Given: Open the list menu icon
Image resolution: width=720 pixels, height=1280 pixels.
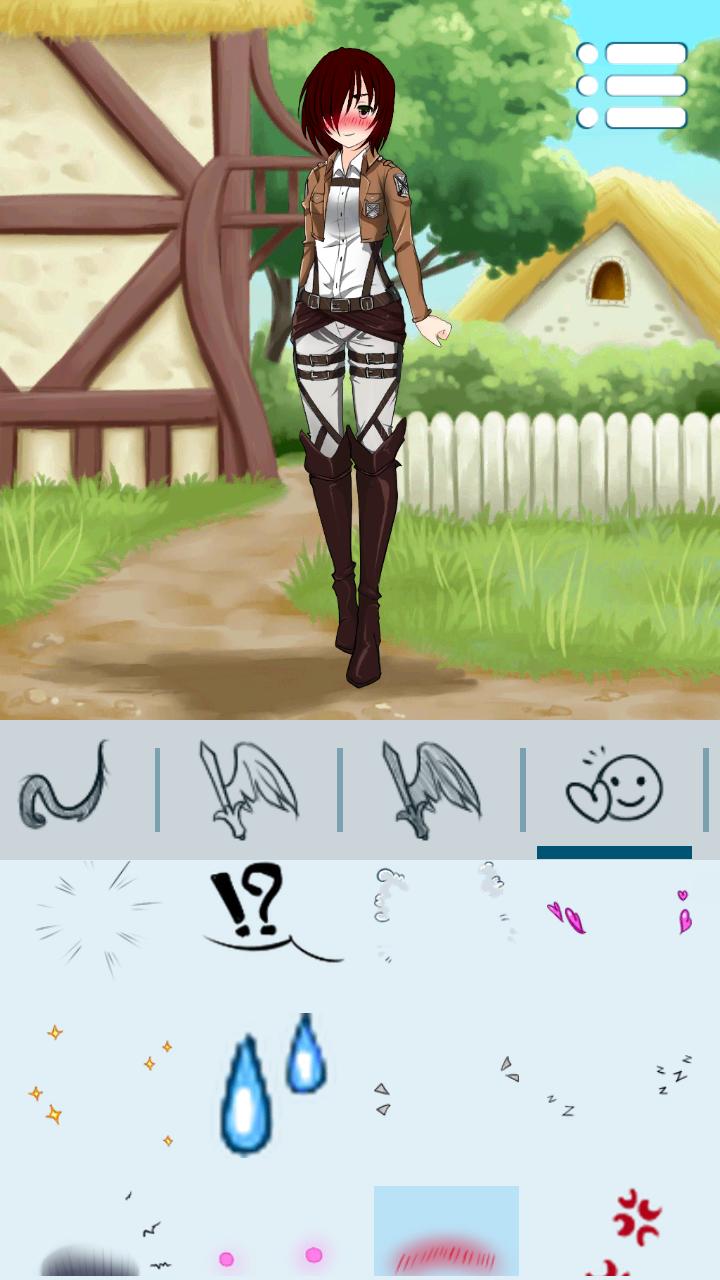Looking at the screenshot, I should [632, 85].
